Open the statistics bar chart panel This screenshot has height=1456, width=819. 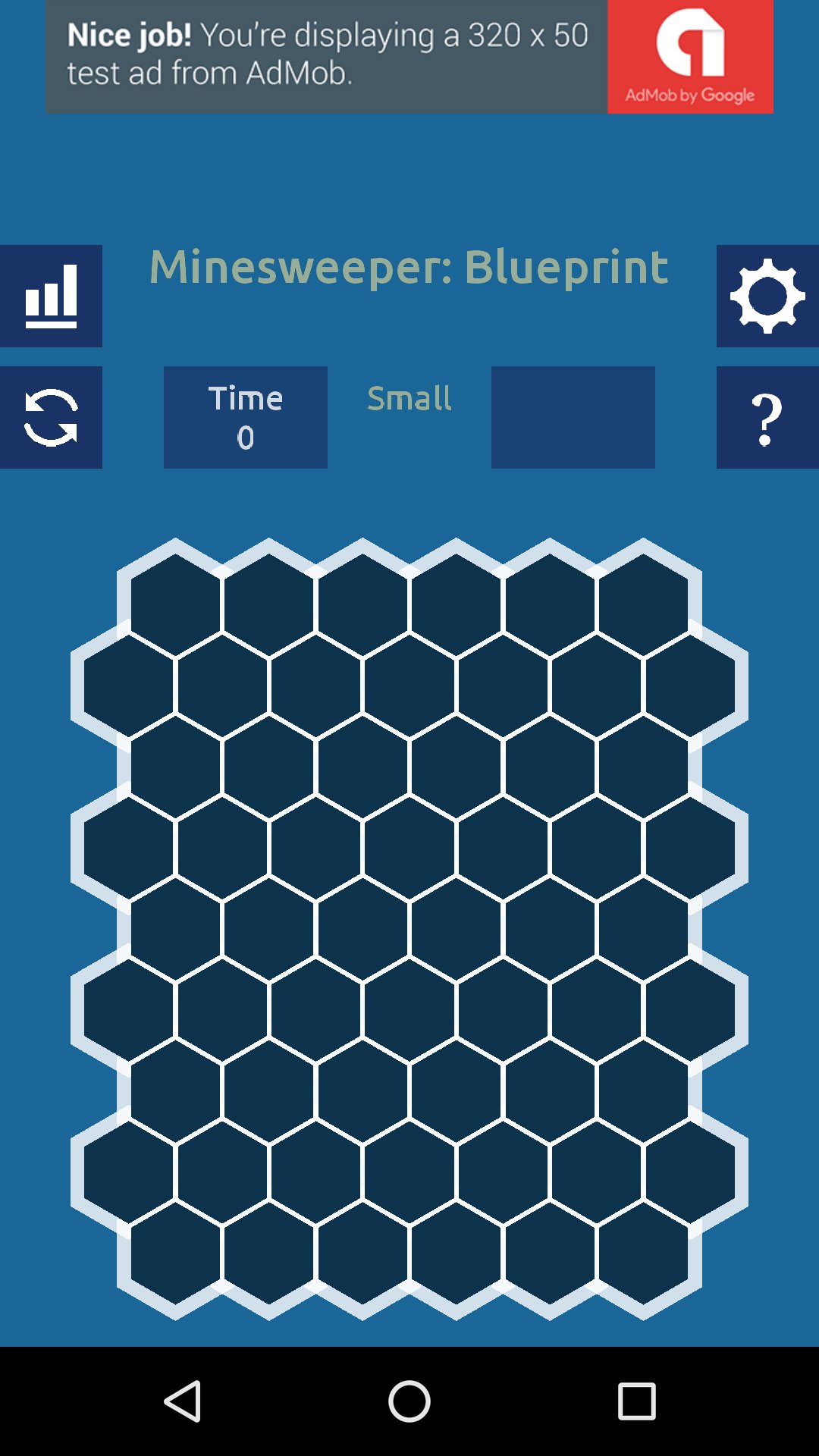(51, 297)
